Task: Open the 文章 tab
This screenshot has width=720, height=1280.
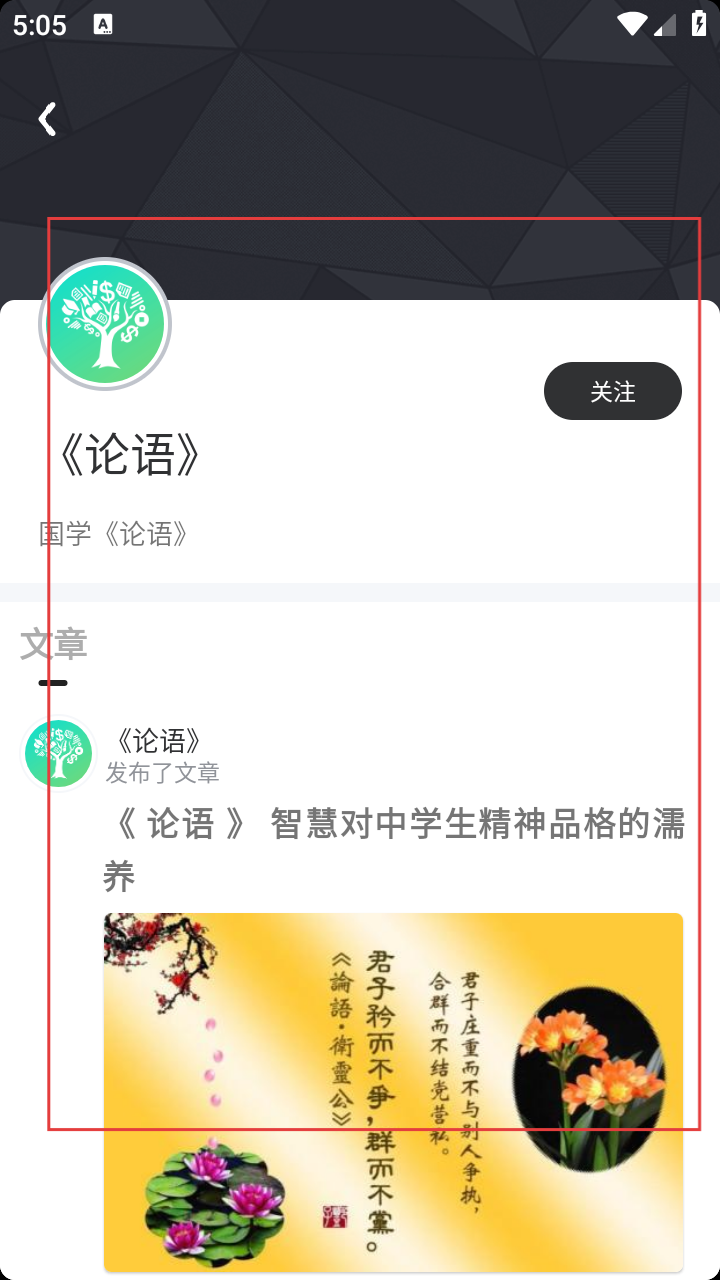Action: tap(54, 645)
